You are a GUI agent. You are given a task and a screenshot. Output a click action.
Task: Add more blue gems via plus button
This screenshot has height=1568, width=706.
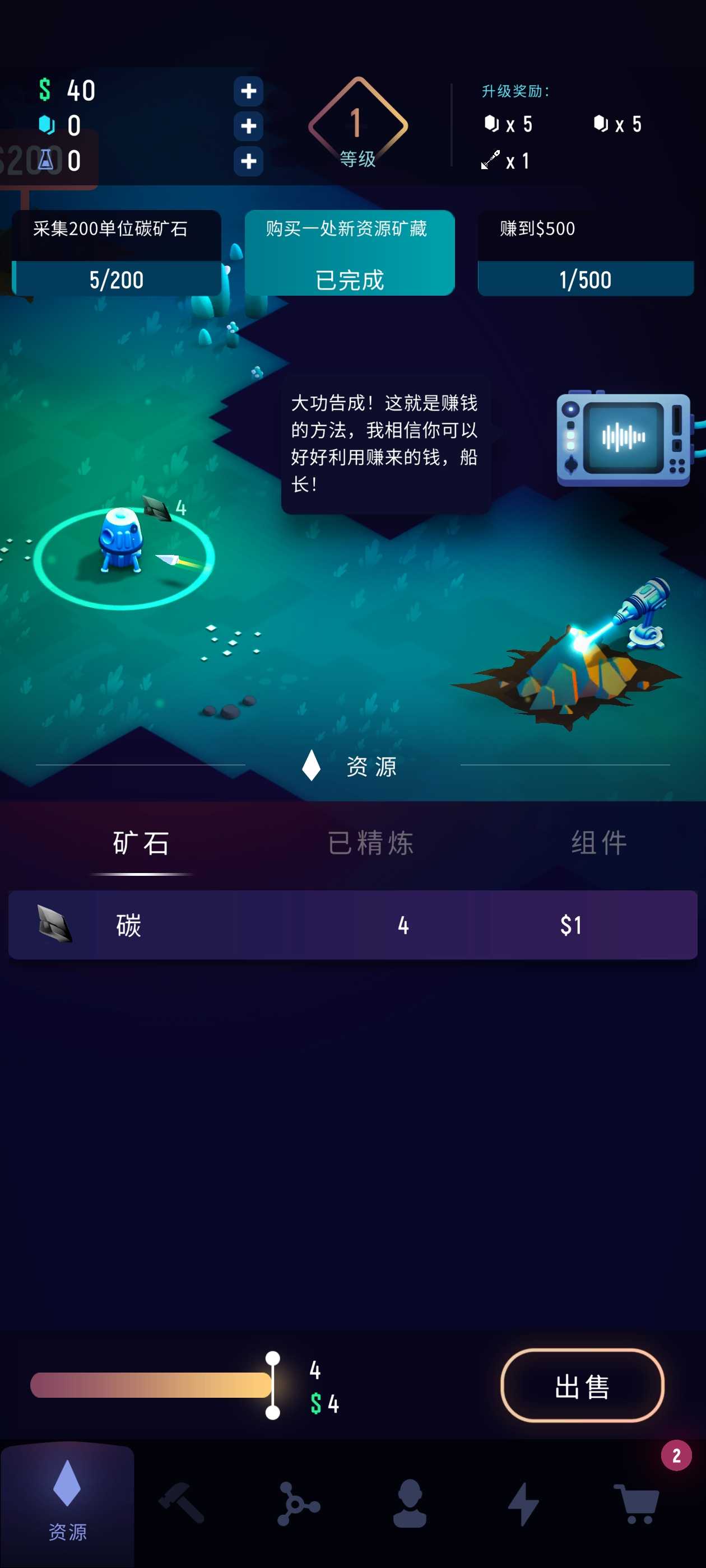tap(248, 126)
